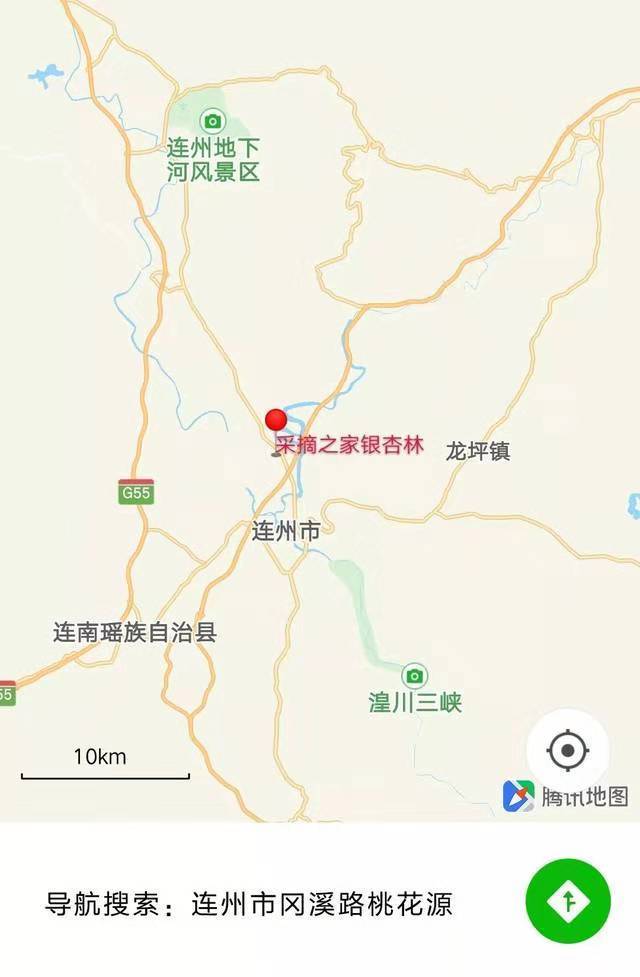Open the 连州地下河风景区 scenic spot marker

[x=213, y=121]
